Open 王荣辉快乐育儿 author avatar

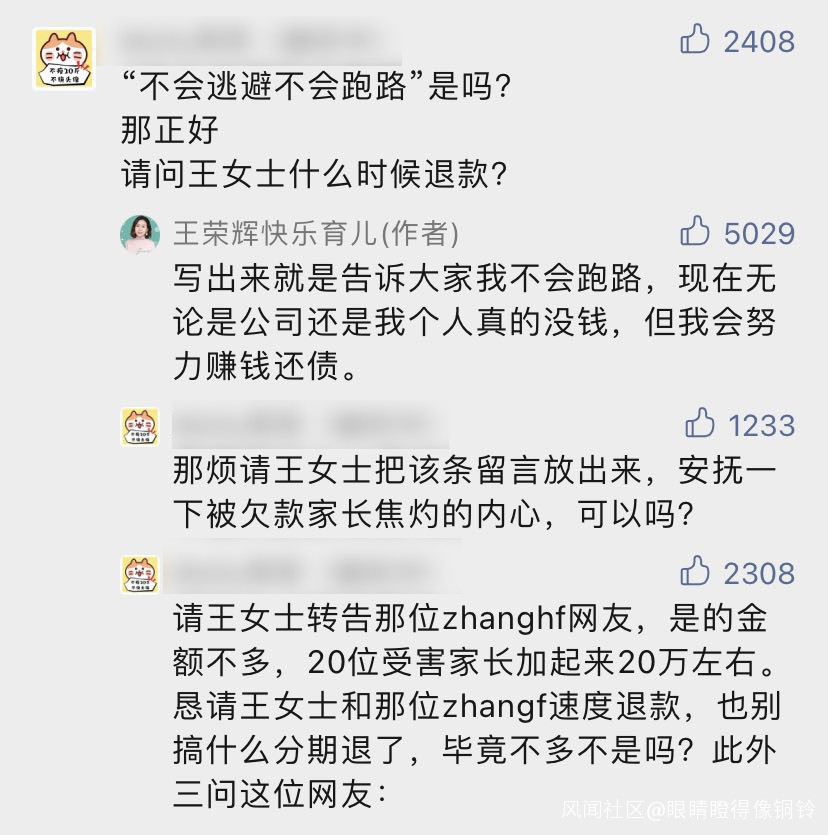pos(140,235)
